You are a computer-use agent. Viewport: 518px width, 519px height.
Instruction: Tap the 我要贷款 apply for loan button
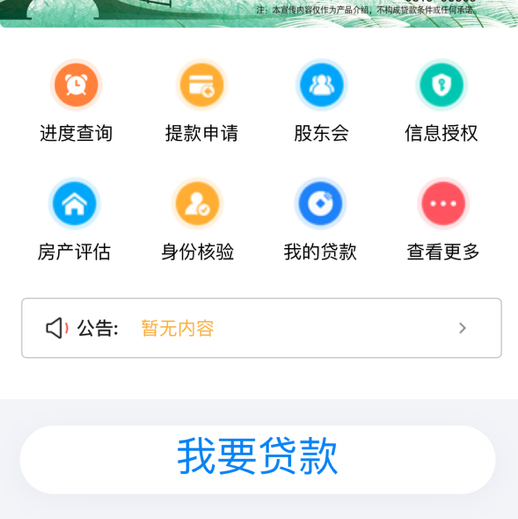[x=258, y=460]
